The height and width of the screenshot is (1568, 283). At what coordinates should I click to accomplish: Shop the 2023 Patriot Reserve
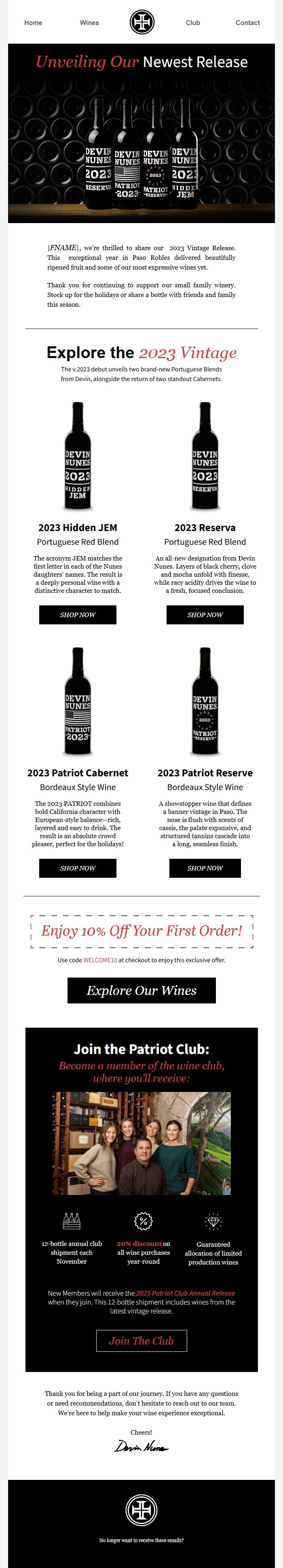205,867
